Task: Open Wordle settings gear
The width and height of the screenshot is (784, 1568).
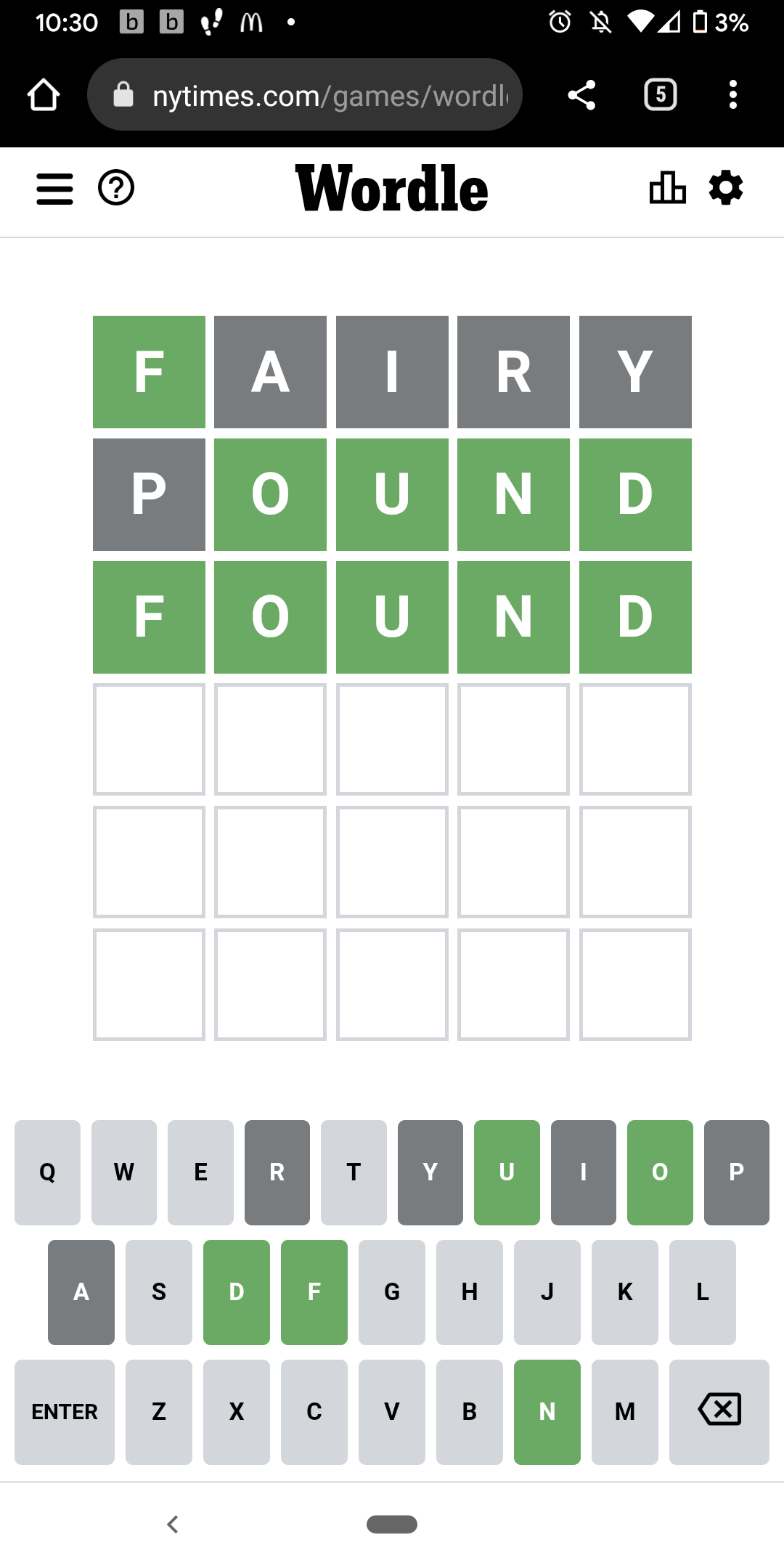Action: pos(726,189)
